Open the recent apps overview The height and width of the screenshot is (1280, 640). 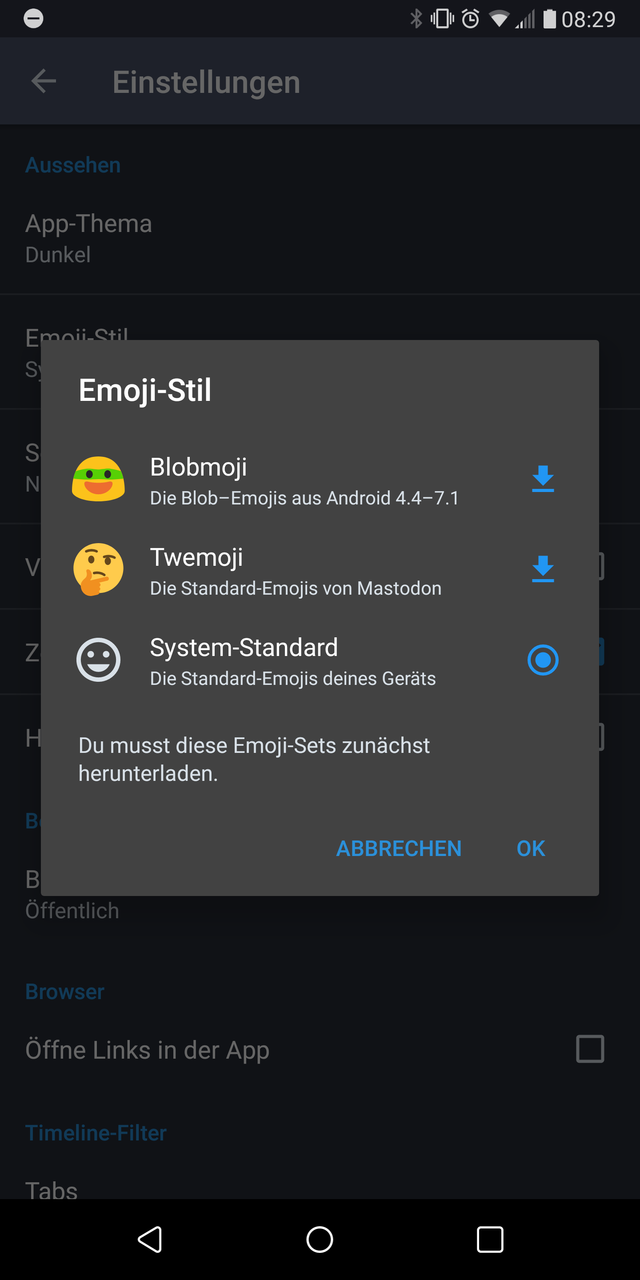490,1240
